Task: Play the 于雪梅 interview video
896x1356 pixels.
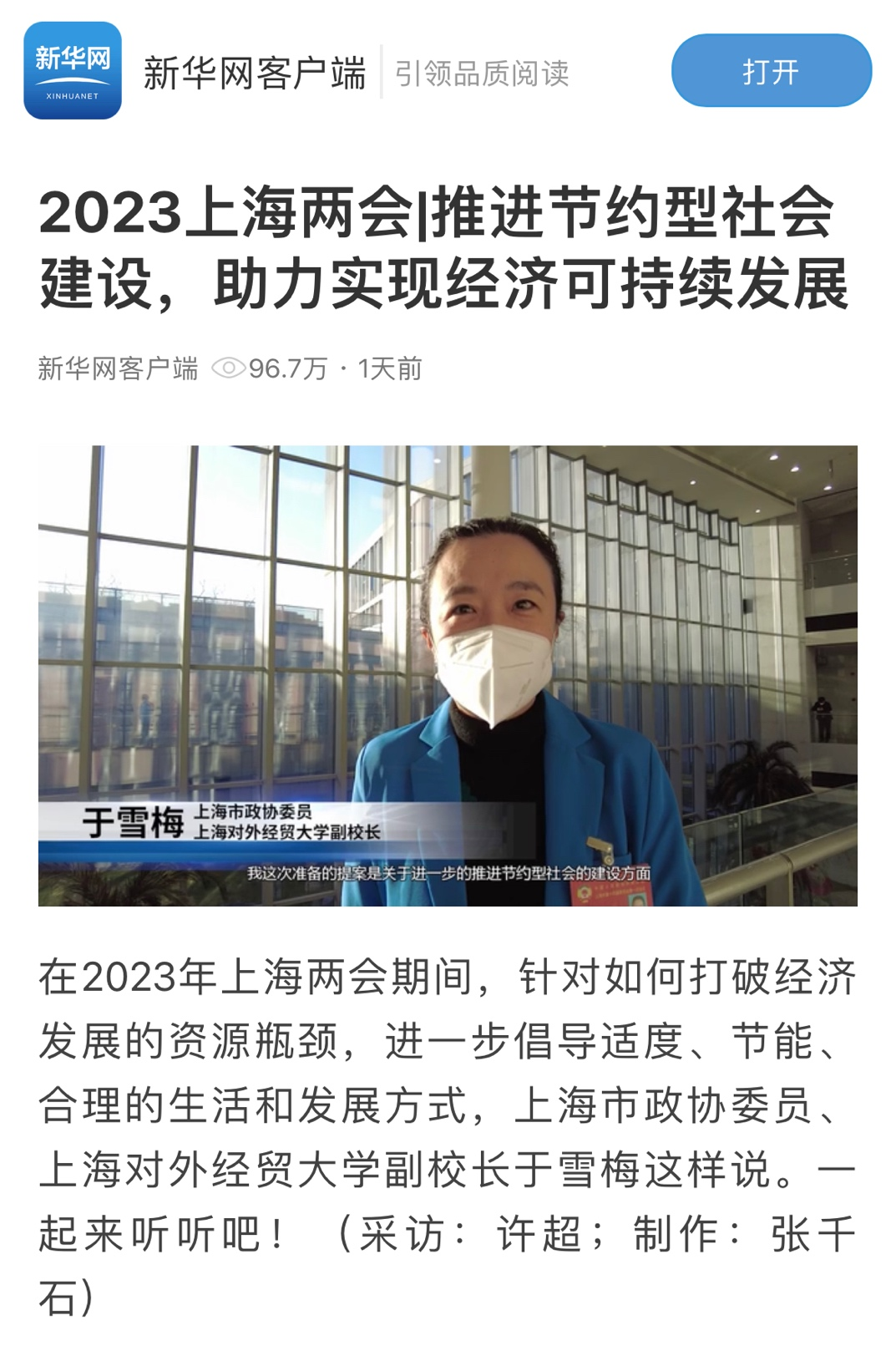Action: point(448,675)
